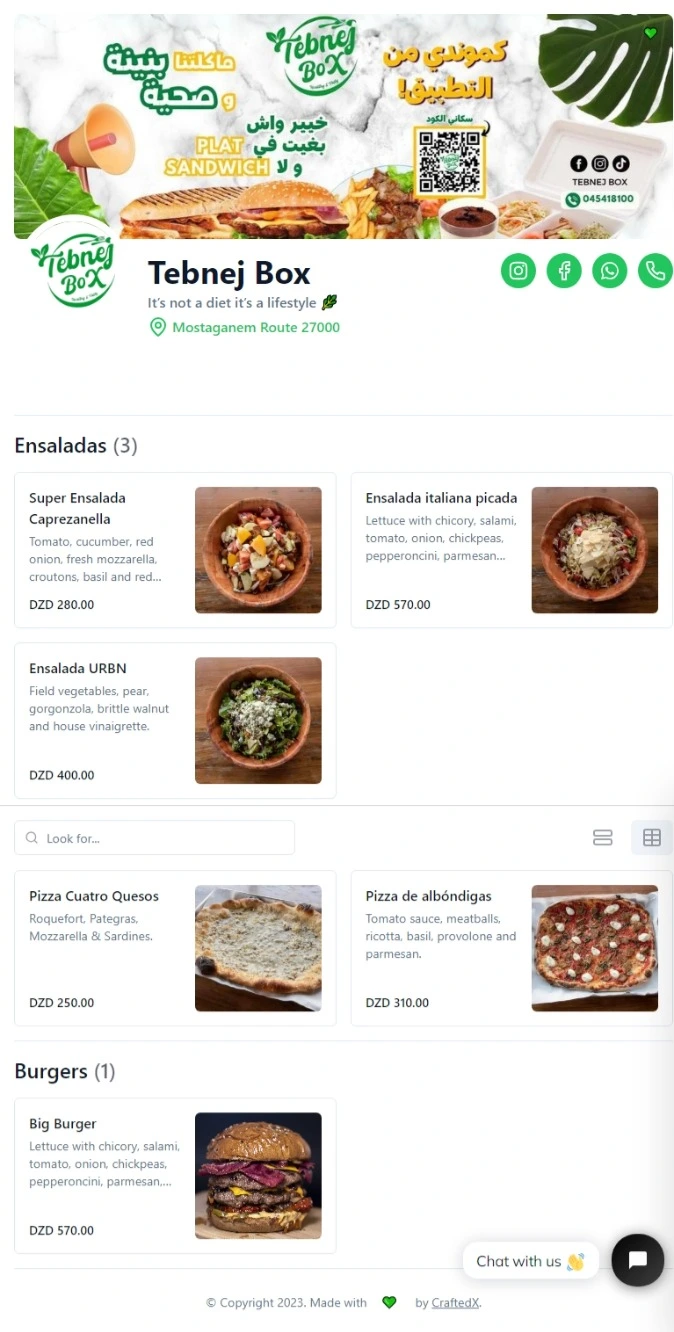Open the Facebook page icon

564,270
